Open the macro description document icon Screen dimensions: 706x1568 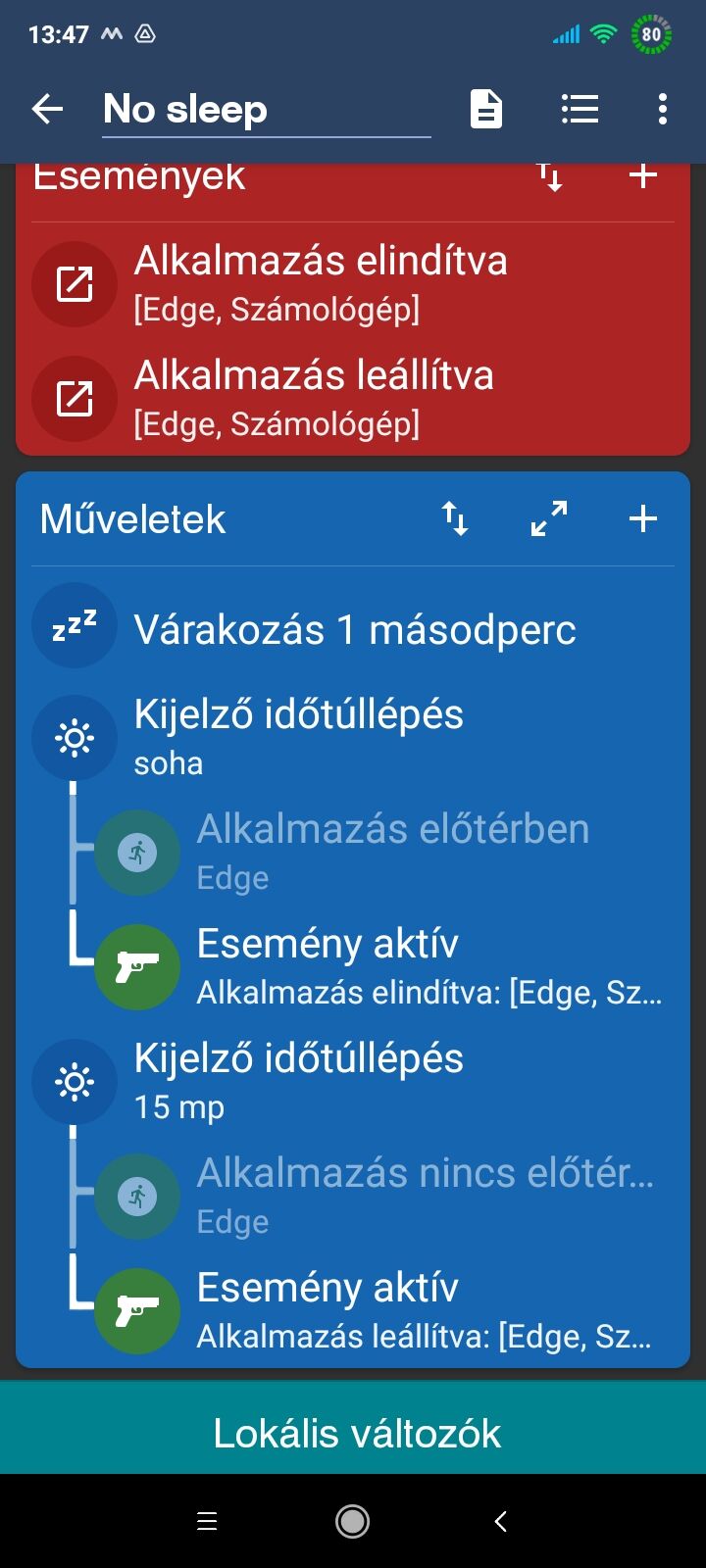tap(486, 109)
